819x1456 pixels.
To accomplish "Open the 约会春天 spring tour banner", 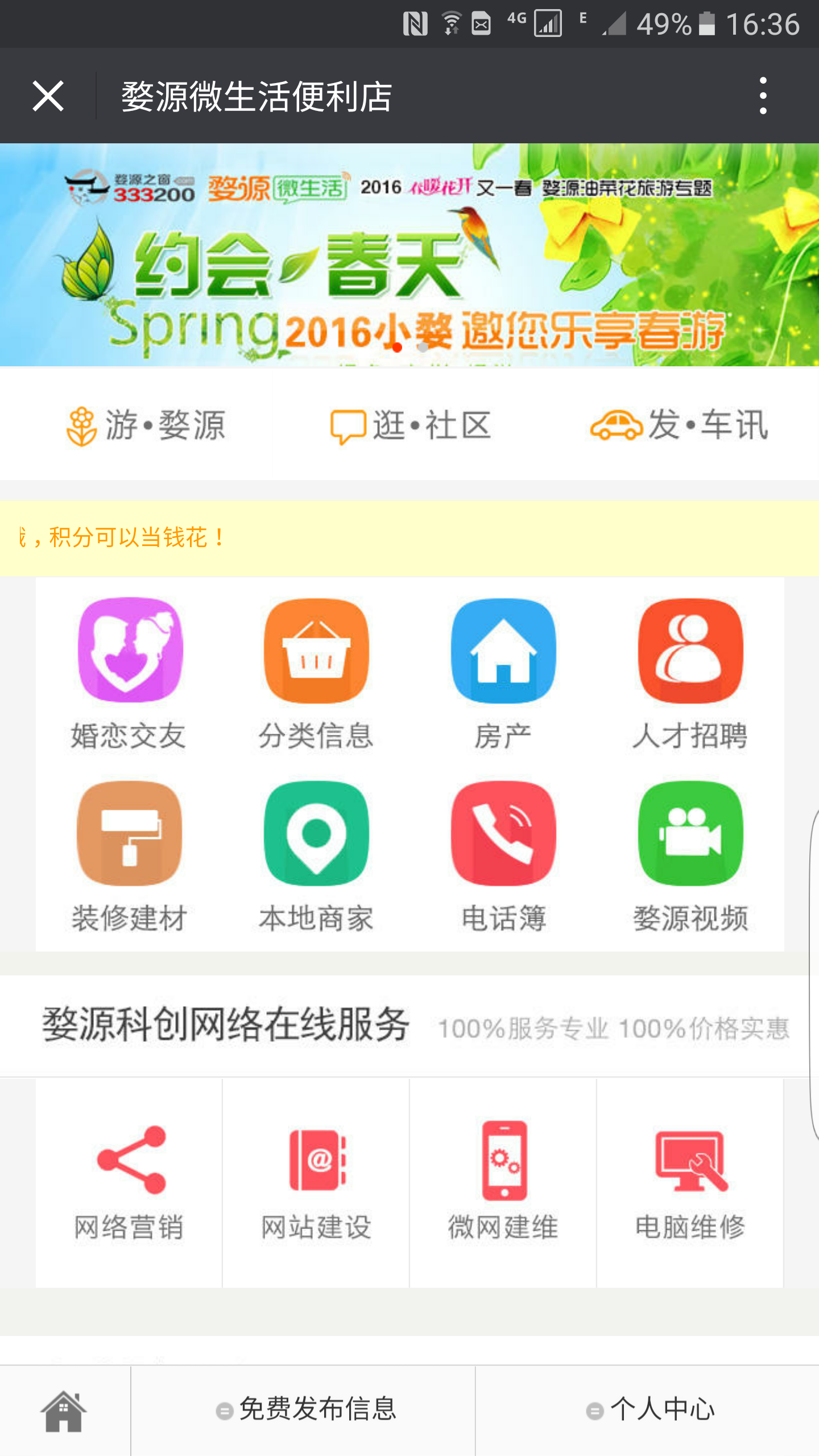I will (409, 255).
